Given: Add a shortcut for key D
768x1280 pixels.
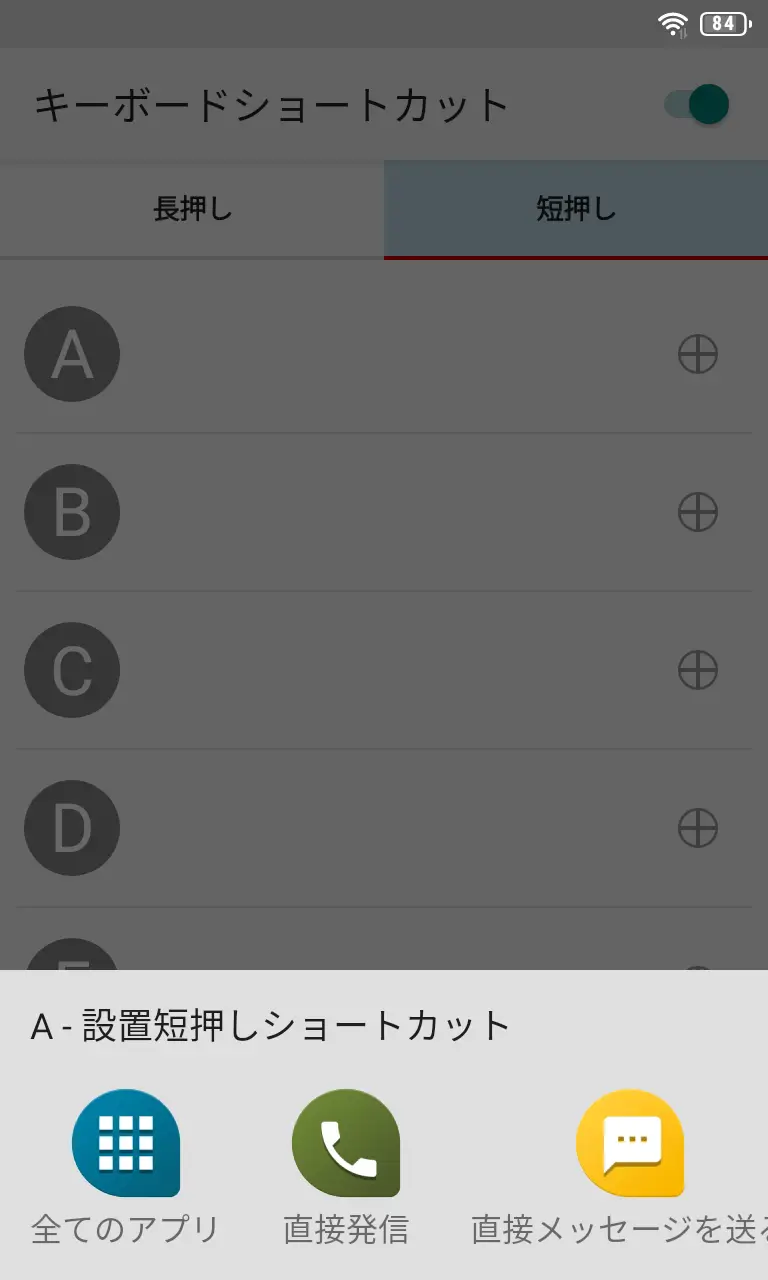Looking at the screenshot, I should (698, 828).
